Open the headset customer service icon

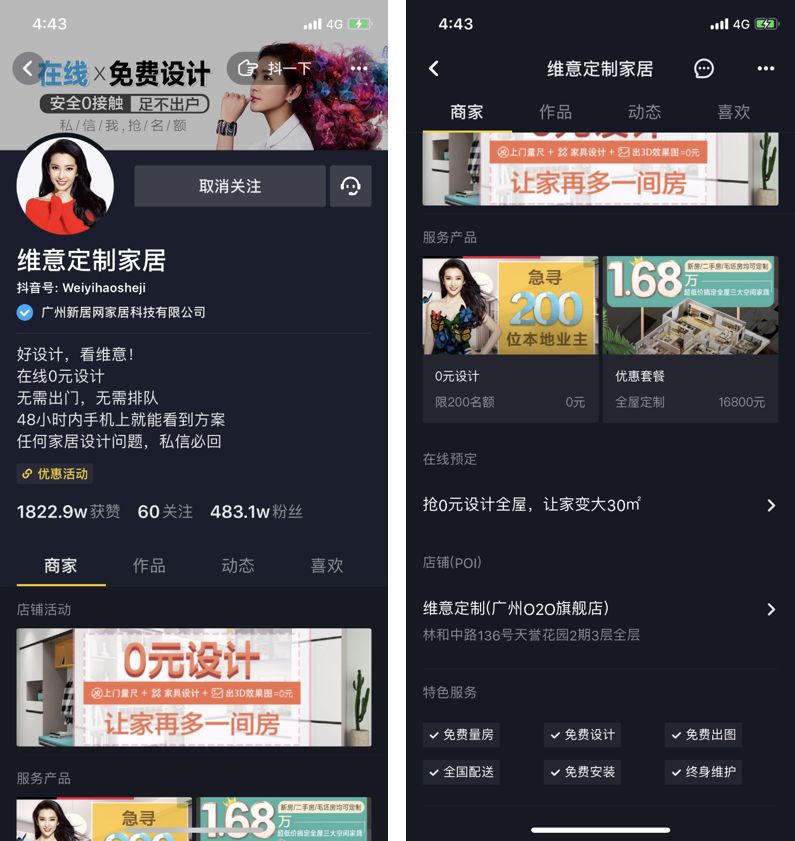pos(350,187)
